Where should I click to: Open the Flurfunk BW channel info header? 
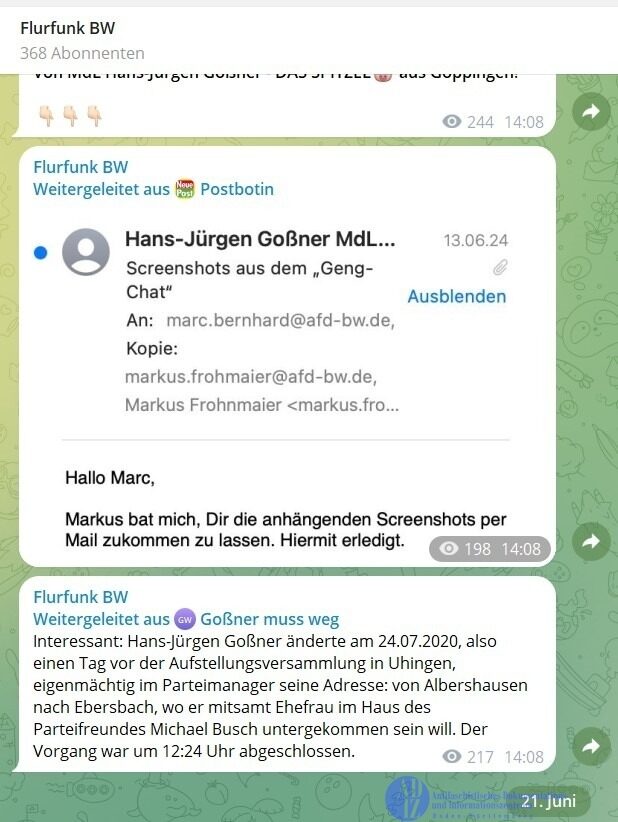68,29
